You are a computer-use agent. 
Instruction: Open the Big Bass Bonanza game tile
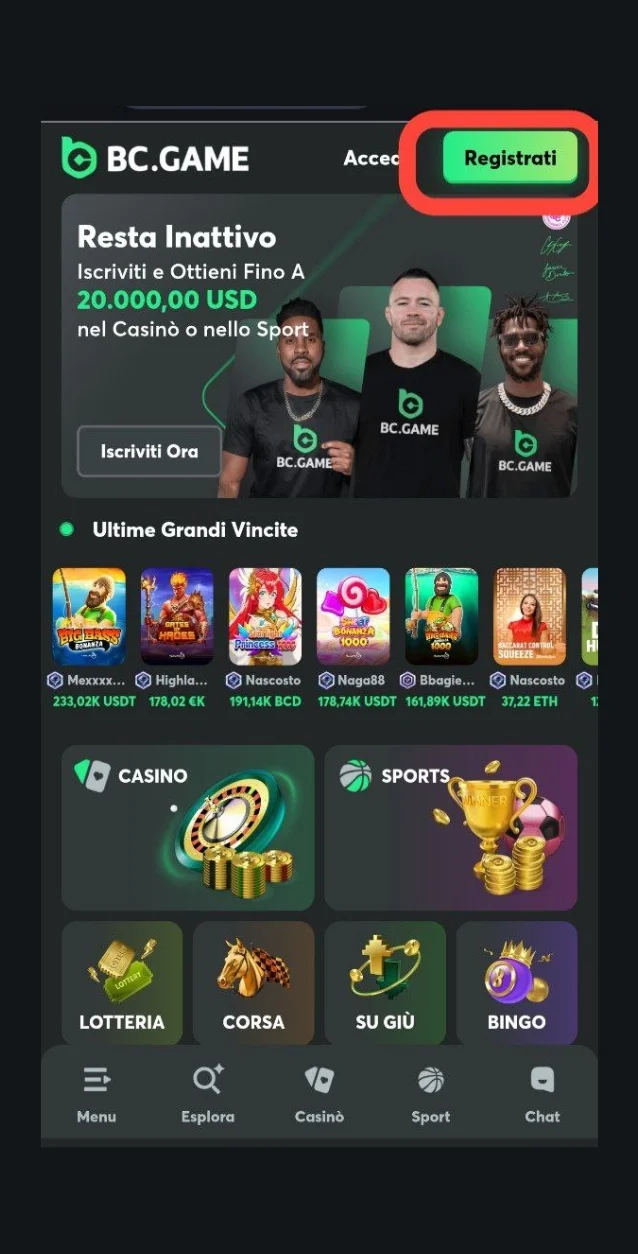[x=89, y=616]
